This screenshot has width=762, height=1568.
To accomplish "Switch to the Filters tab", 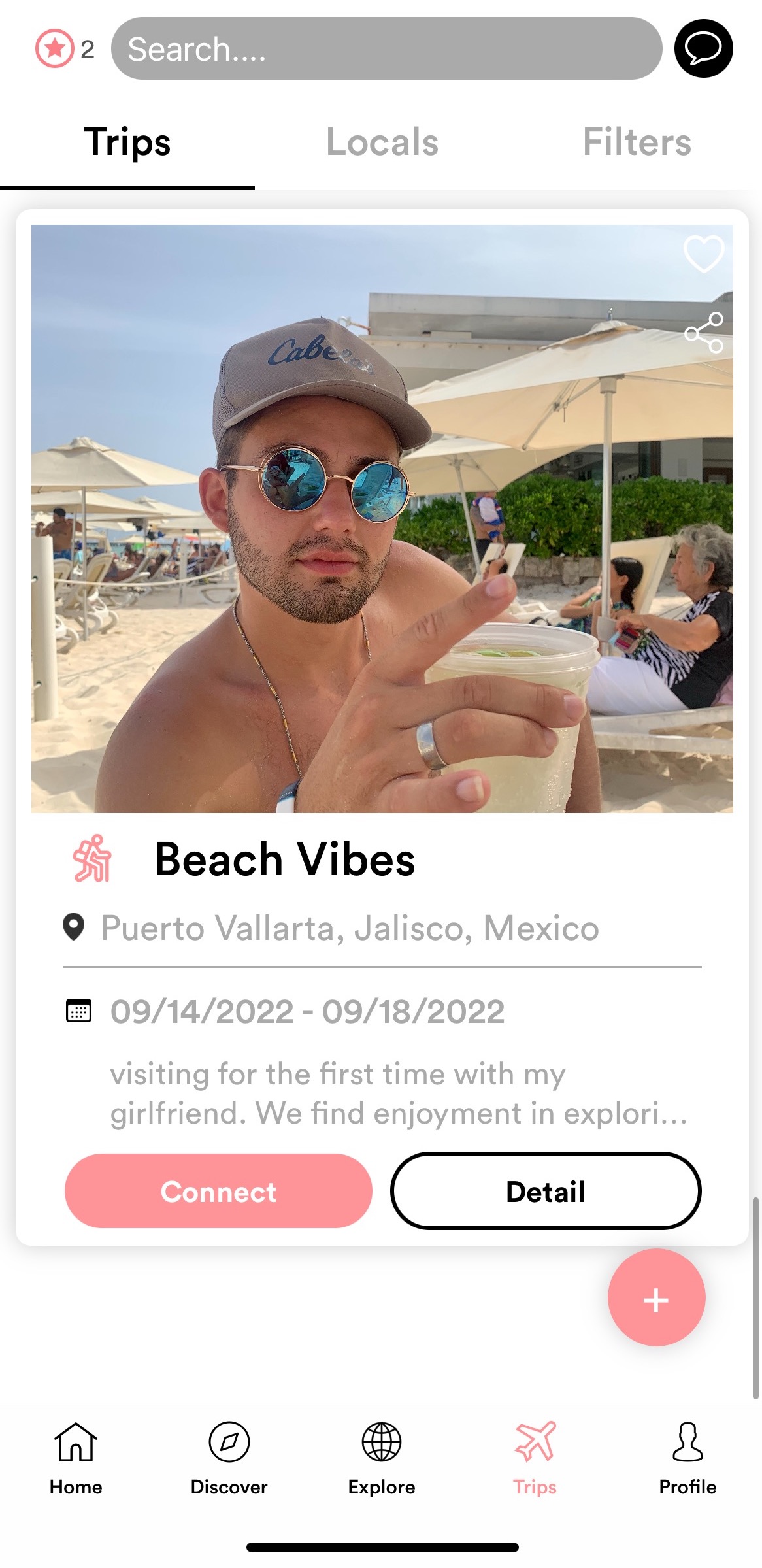I will click(637, 143).
